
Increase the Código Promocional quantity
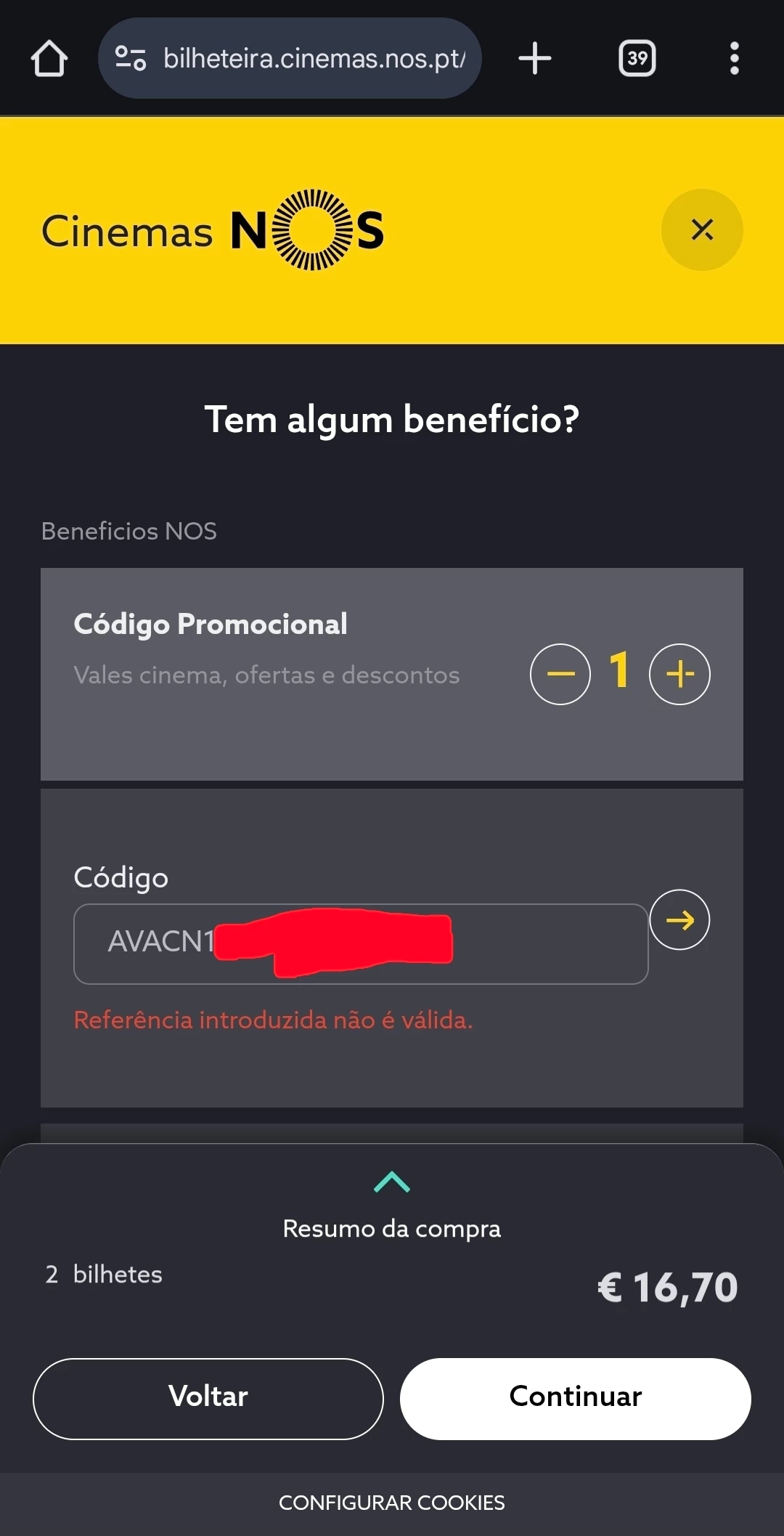[x=679, y=674]
